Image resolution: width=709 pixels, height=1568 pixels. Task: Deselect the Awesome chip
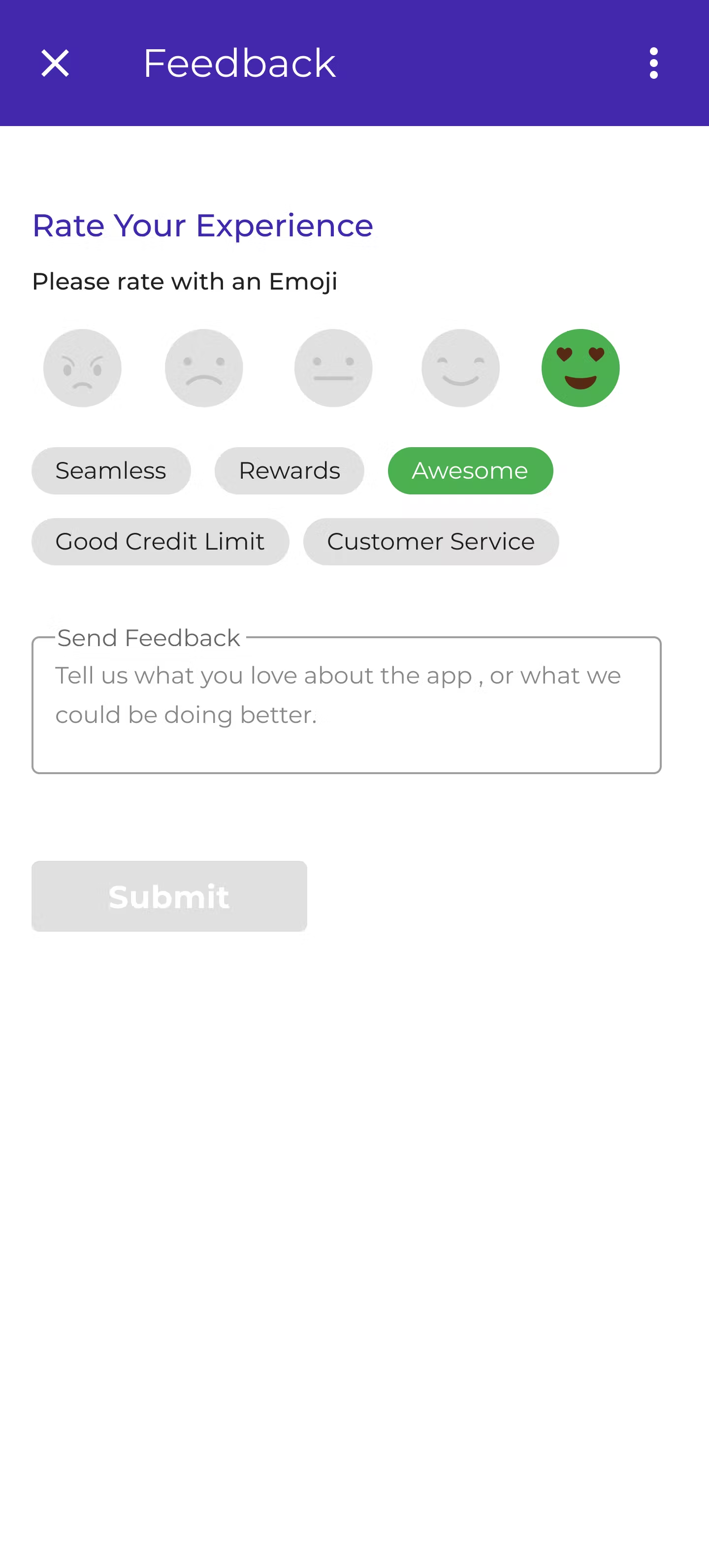pos(470,470)
